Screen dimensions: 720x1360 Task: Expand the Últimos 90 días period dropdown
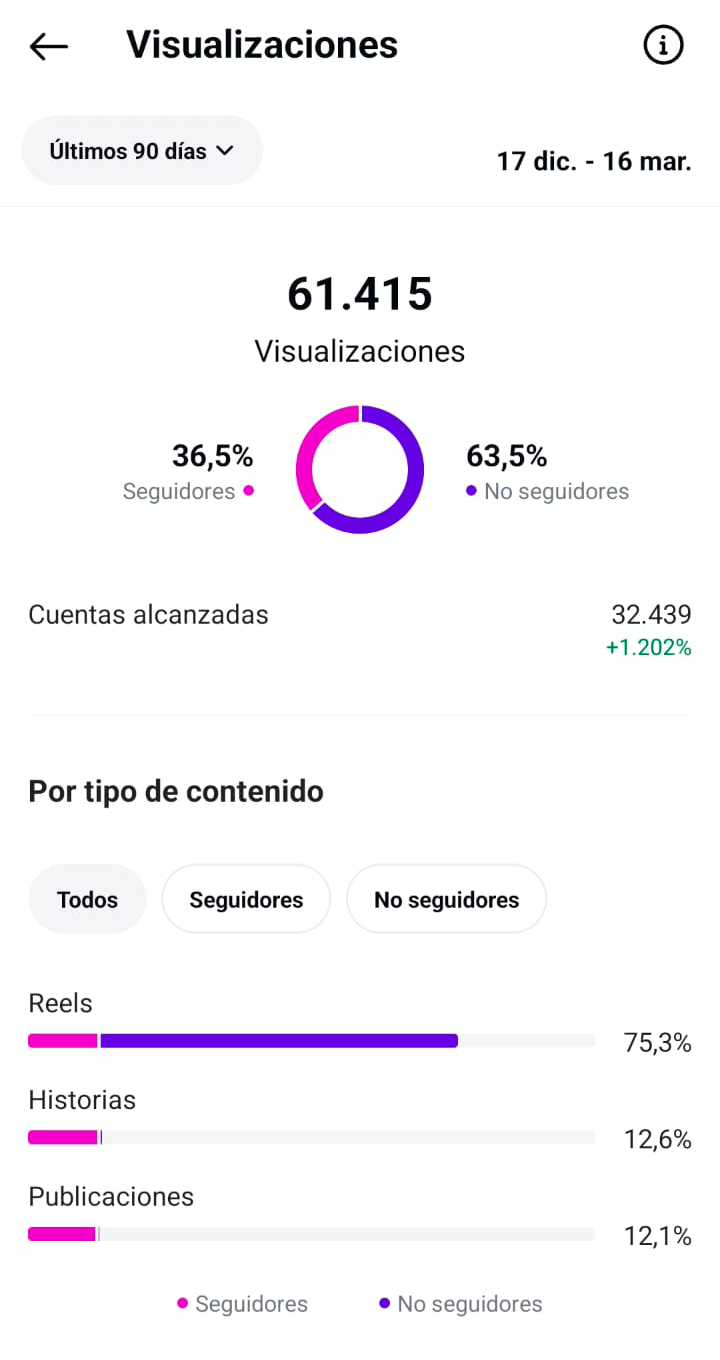[x=142, y=151]
